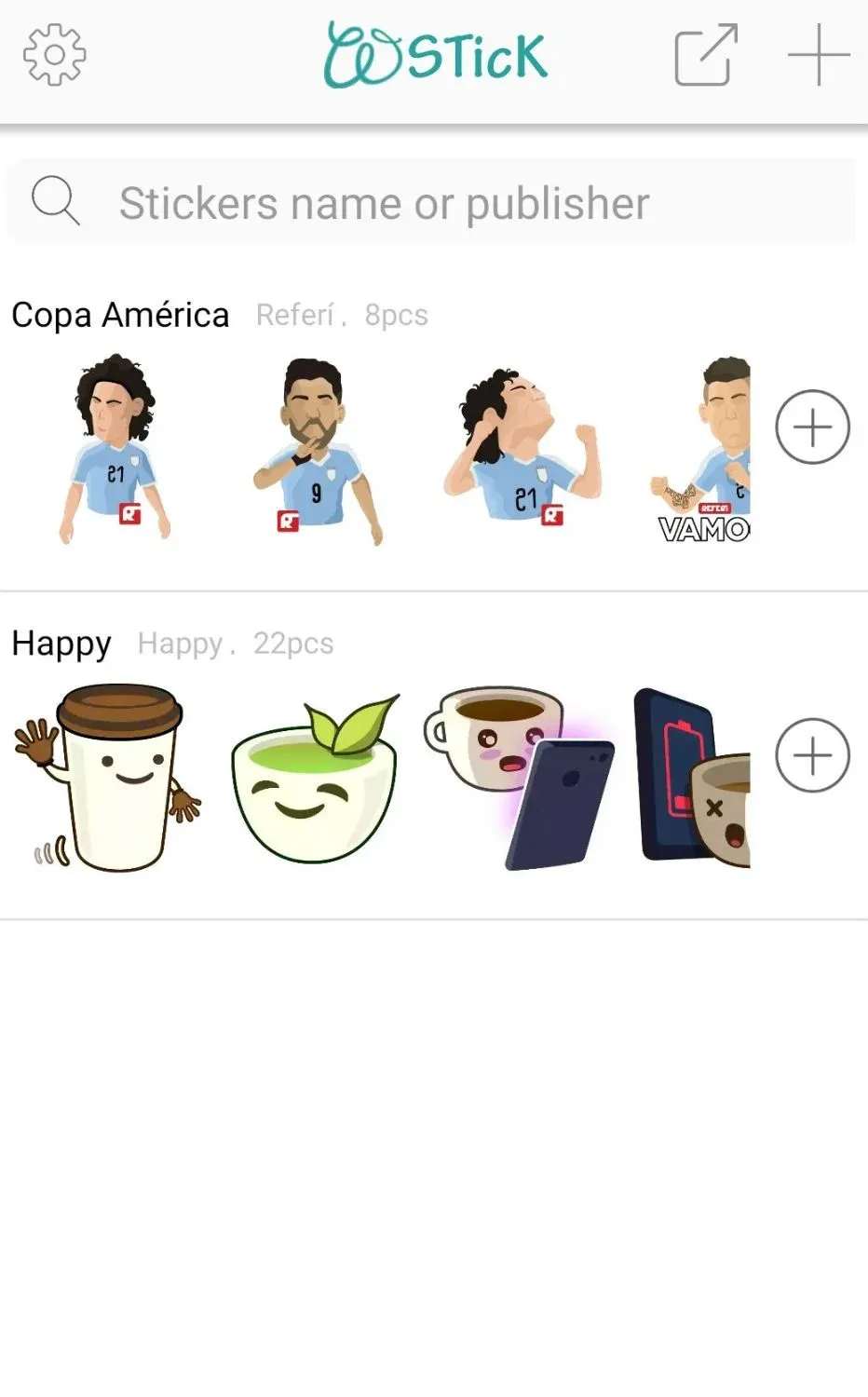Add the Copa América sticker pack
Screen dimensions: 868x1397
pos(812,427)
